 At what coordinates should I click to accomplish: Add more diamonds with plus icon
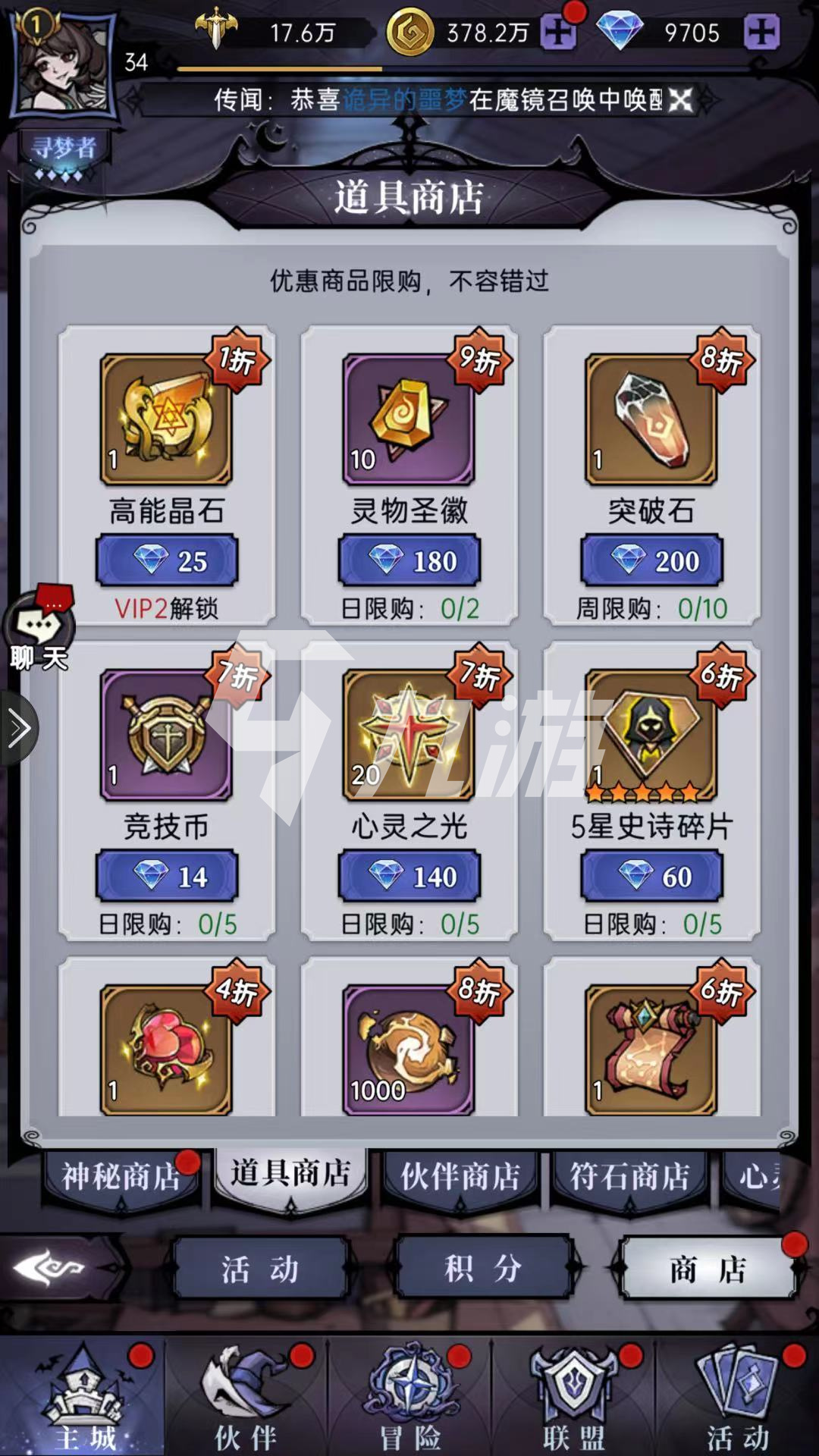[x=761, y=33]
